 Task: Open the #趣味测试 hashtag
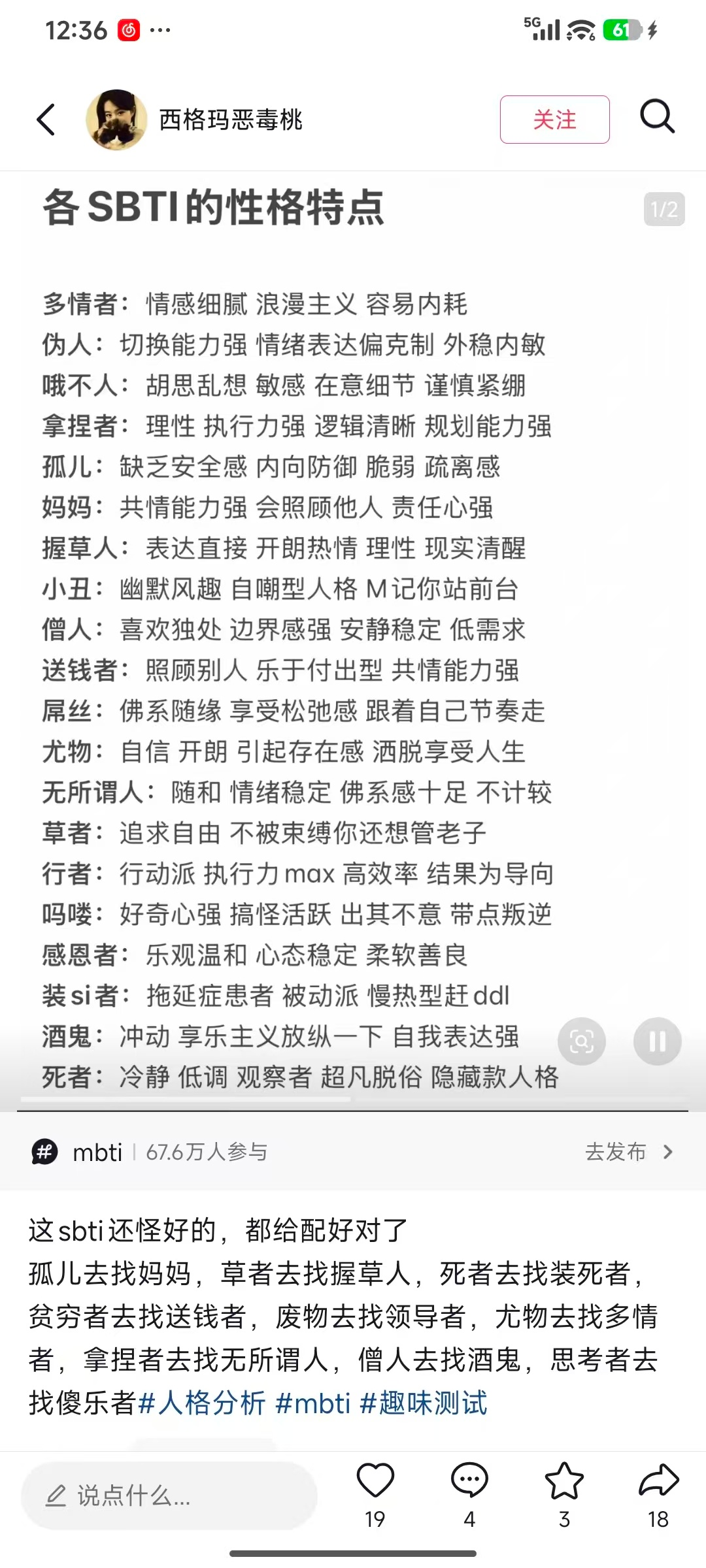(424, 1403)
